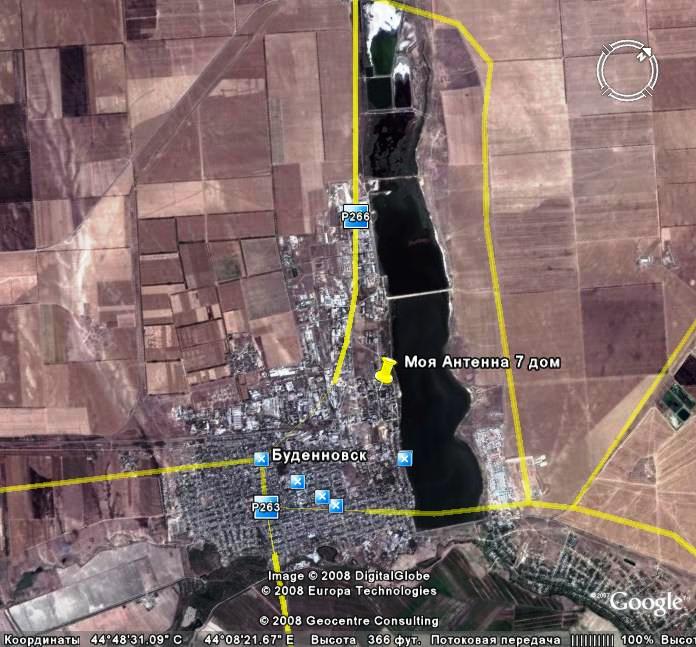Open the yellow pushpin Моя Антенна 7 дом

coord(384,370)
